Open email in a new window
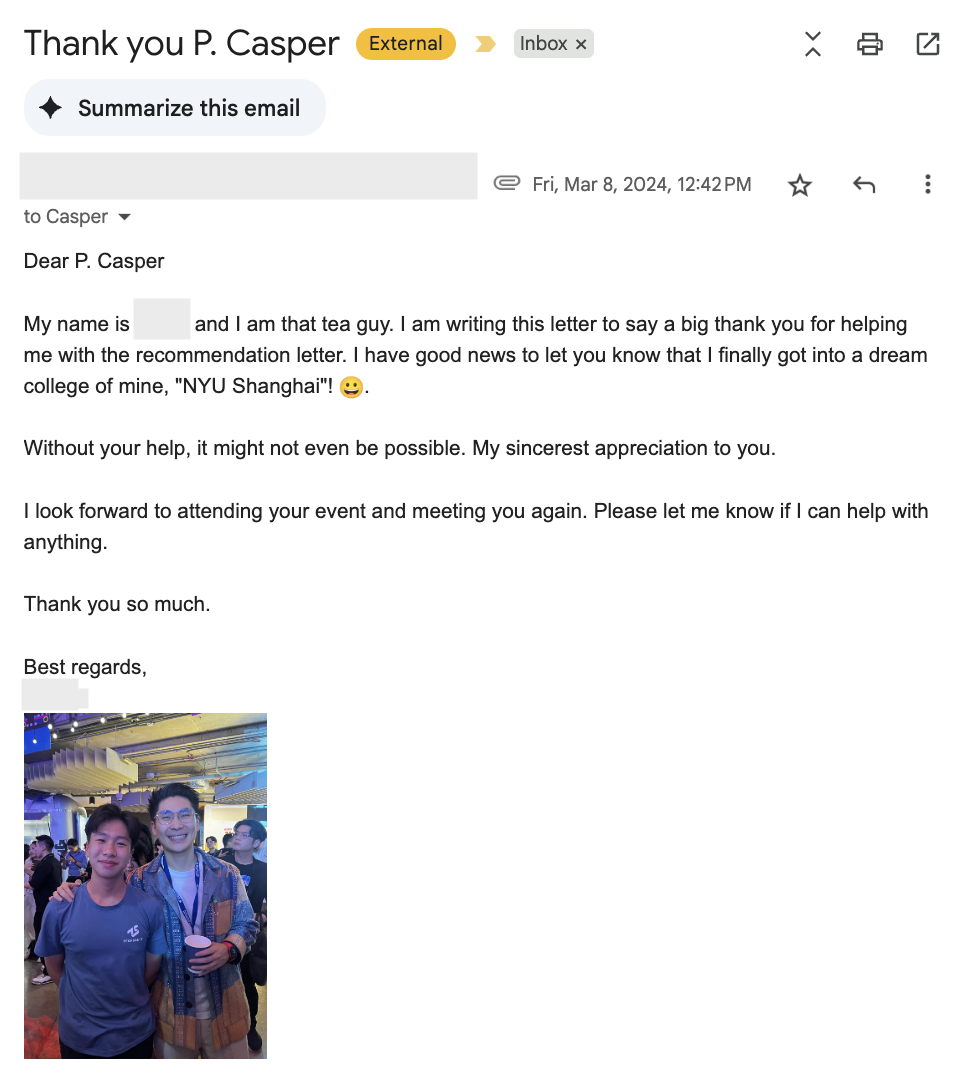The width and height of the screenshot is (962, 1074). tap(928, 44)
